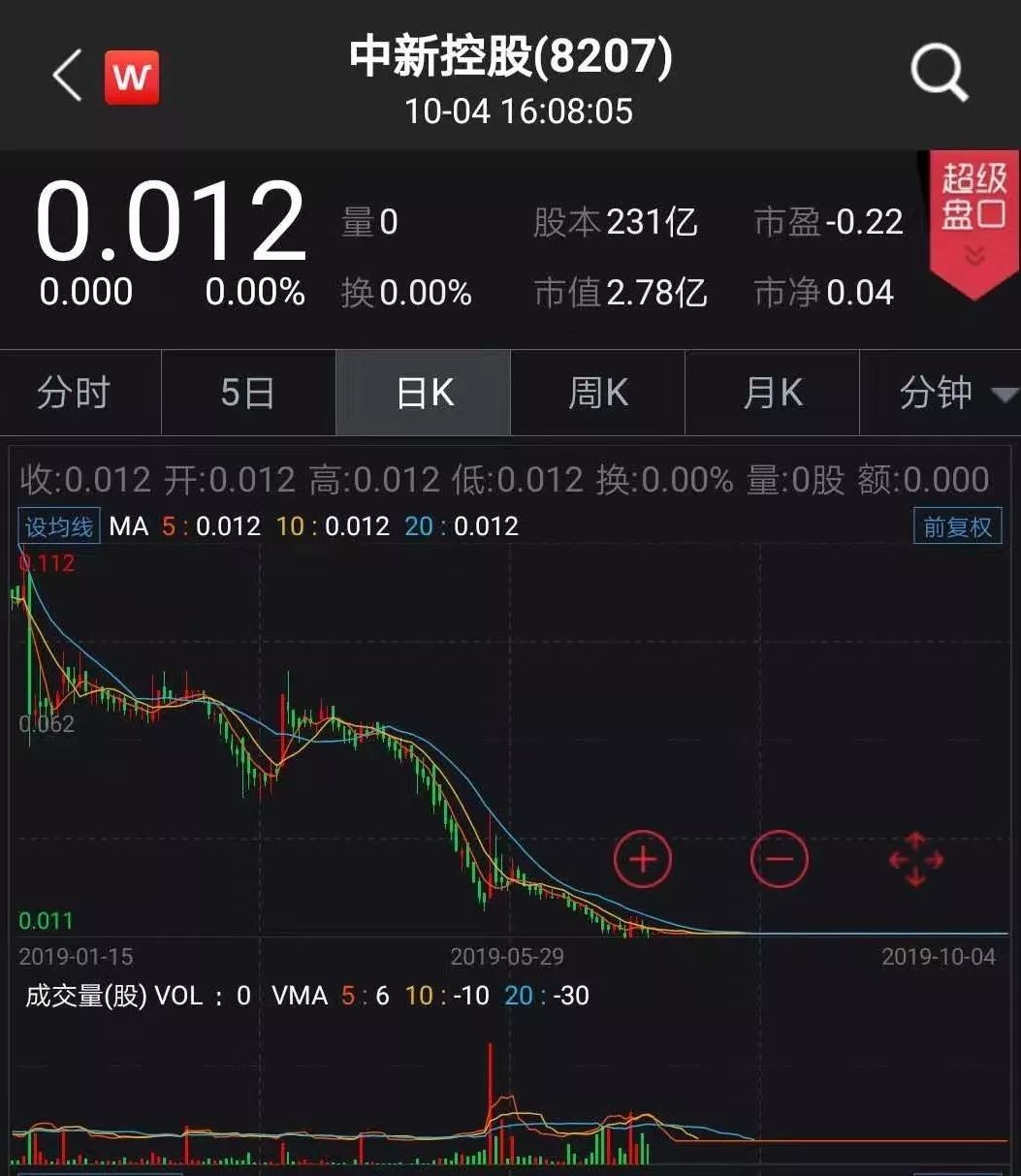The width and height of the screenshot is (1021, 1176).
Task: Open the search magnifier icon
Action: [938, 74]
